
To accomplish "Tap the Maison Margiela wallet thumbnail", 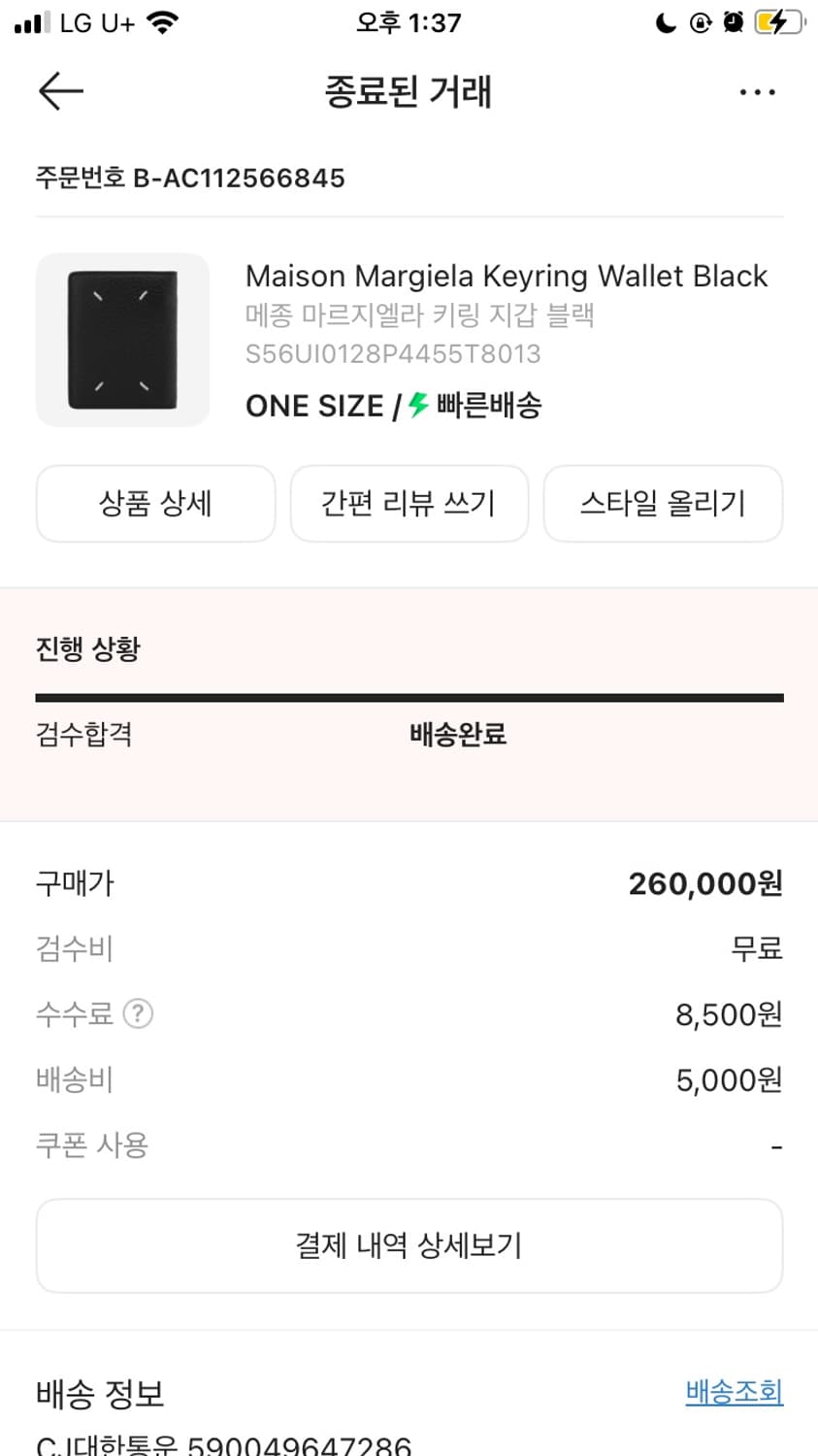I will click(x=122, y=340).
